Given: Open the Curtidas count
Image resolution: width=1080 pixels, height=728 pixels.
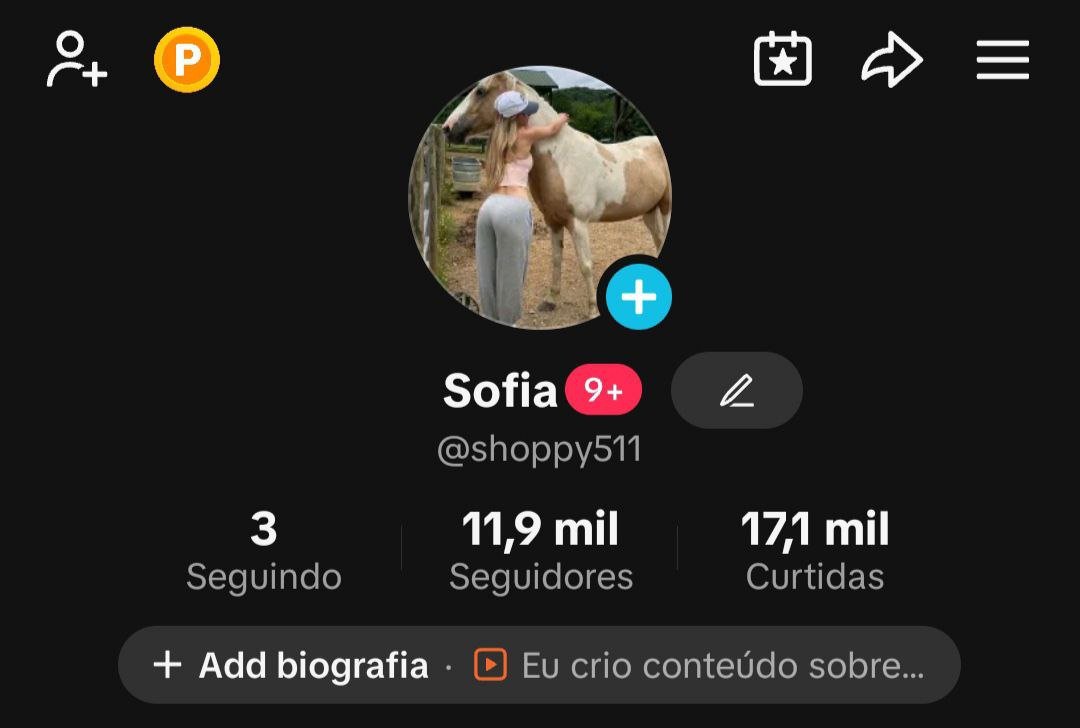Looking at the screenshot, I should pyautogui.click(x=815, y=551).
